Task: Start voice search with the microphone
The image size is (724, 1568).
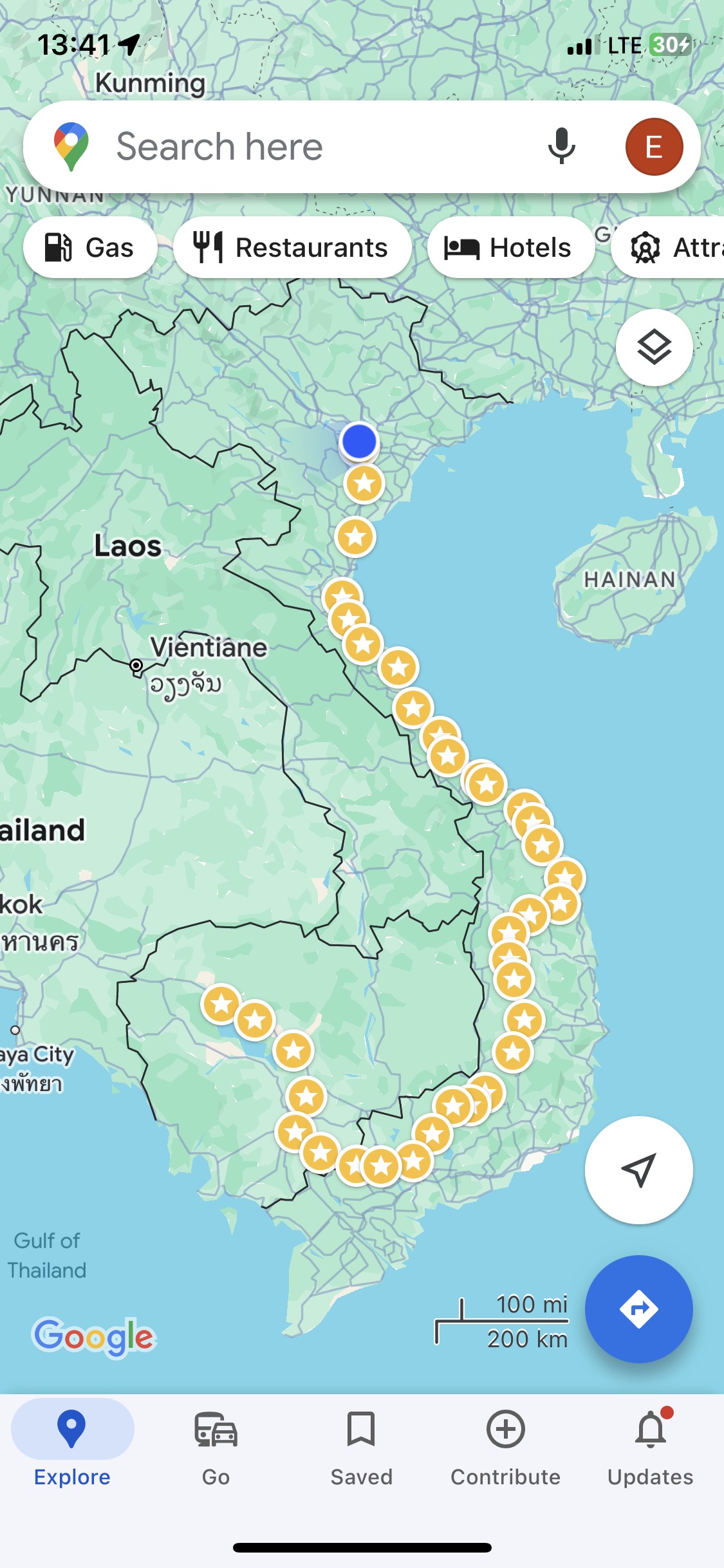Action: 561,147
